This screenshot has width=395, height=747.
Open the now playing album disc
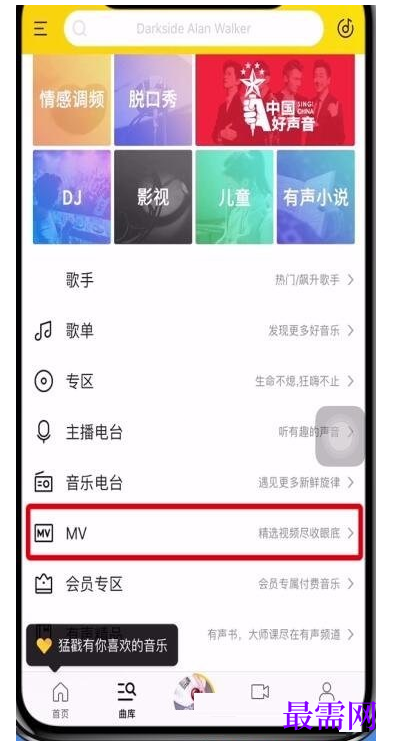(x=193, y=691)
